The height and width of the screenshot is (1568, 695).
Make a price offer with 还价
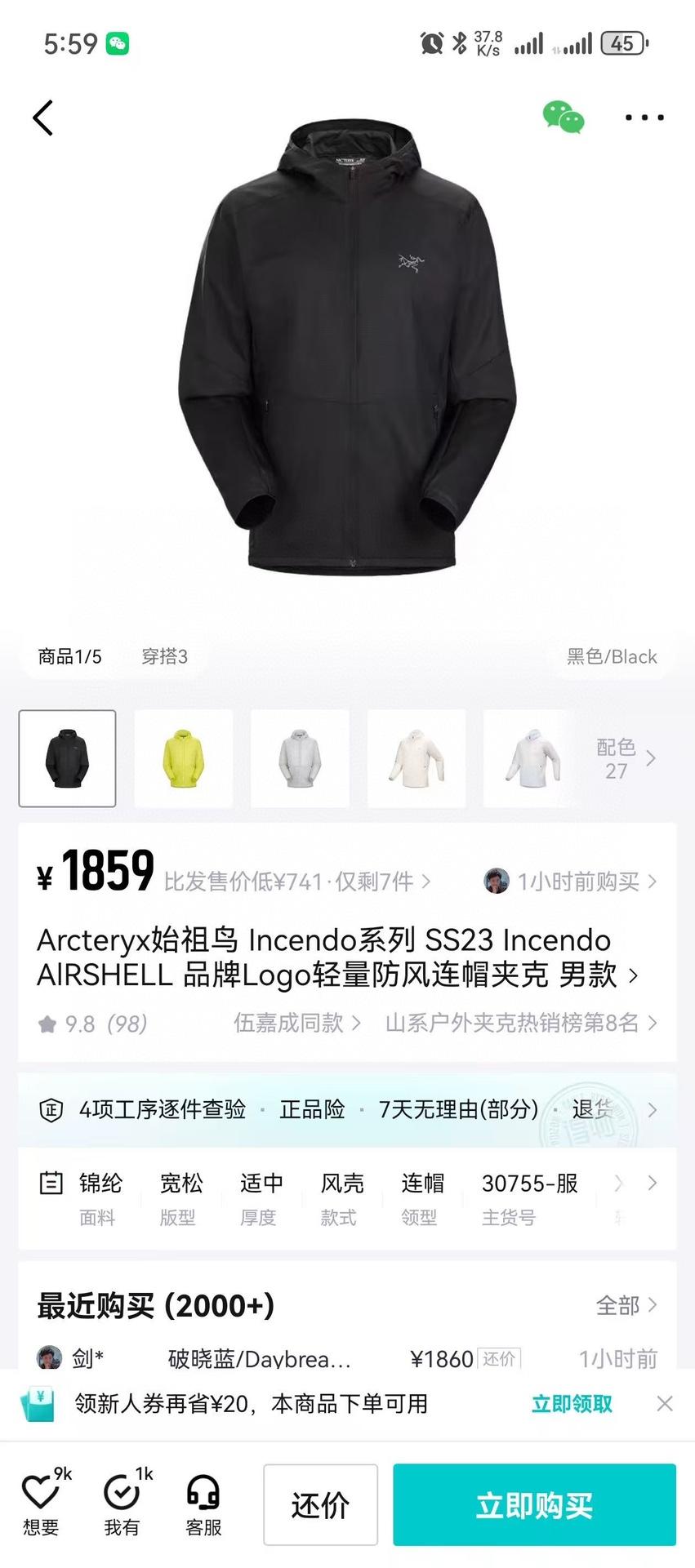[x=320, y=1505]
